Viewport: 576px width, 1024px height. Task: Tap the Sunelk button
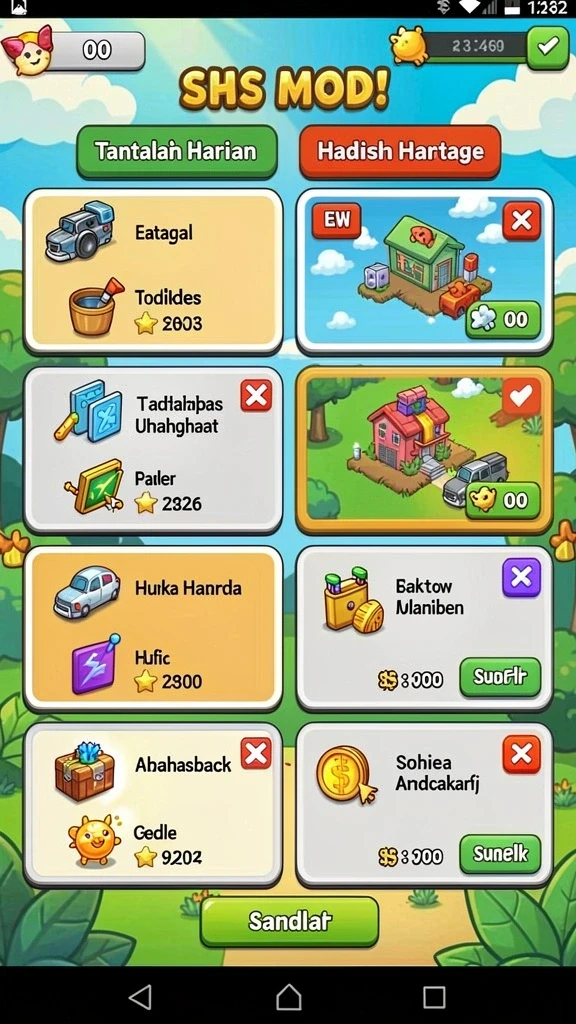coord(500,854)
